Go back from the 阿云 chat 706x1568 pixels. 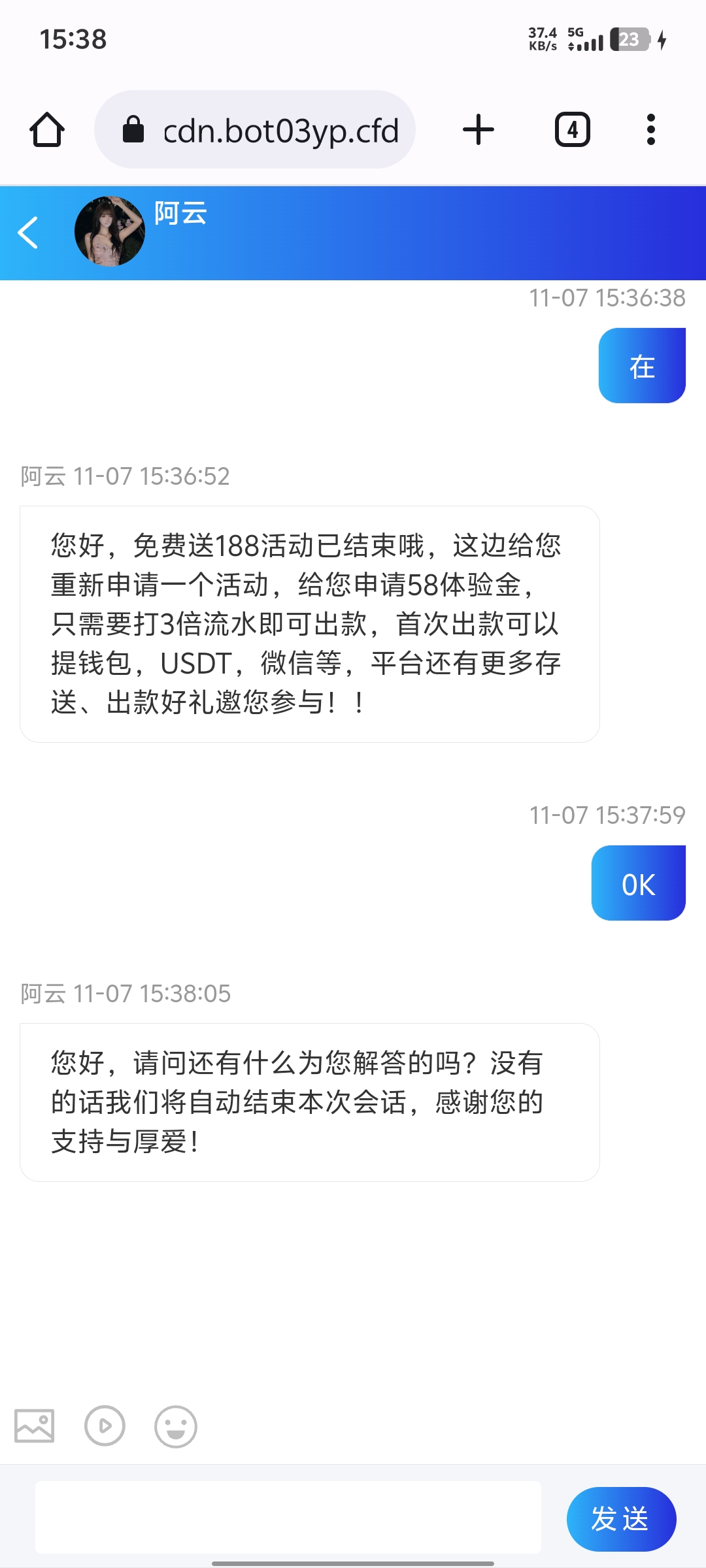pos(28,233)
